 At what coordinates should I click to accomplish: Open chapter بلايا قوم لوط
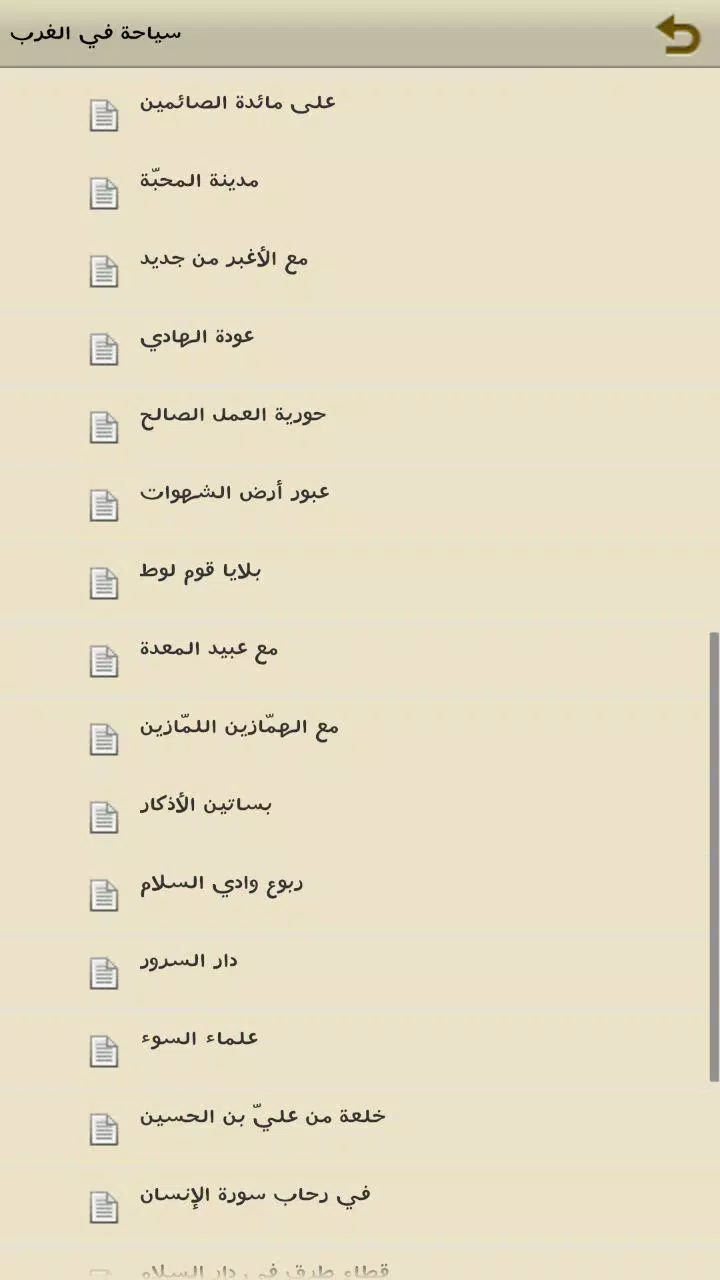point(360,577)
